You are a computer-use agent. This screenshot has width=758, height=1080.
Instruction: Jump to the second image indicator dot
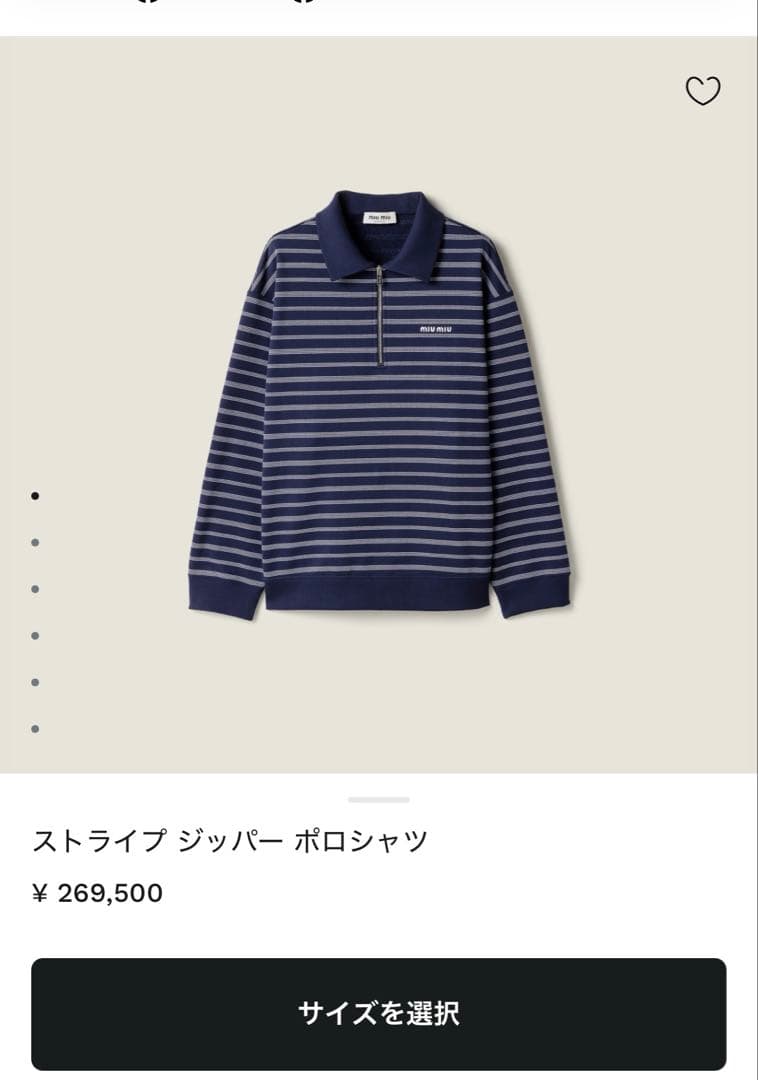(x=35, y=542)
